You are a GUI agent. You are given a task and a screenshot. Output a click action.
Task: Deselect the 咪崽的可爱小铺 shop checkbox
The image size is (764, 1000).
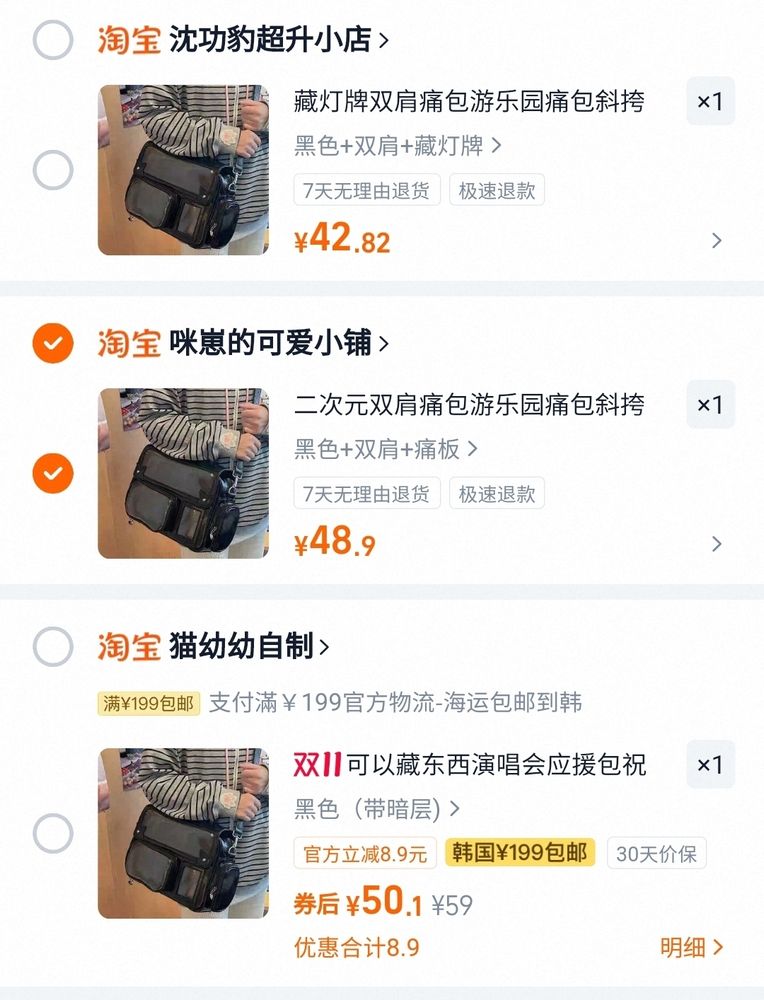point(53,343)
